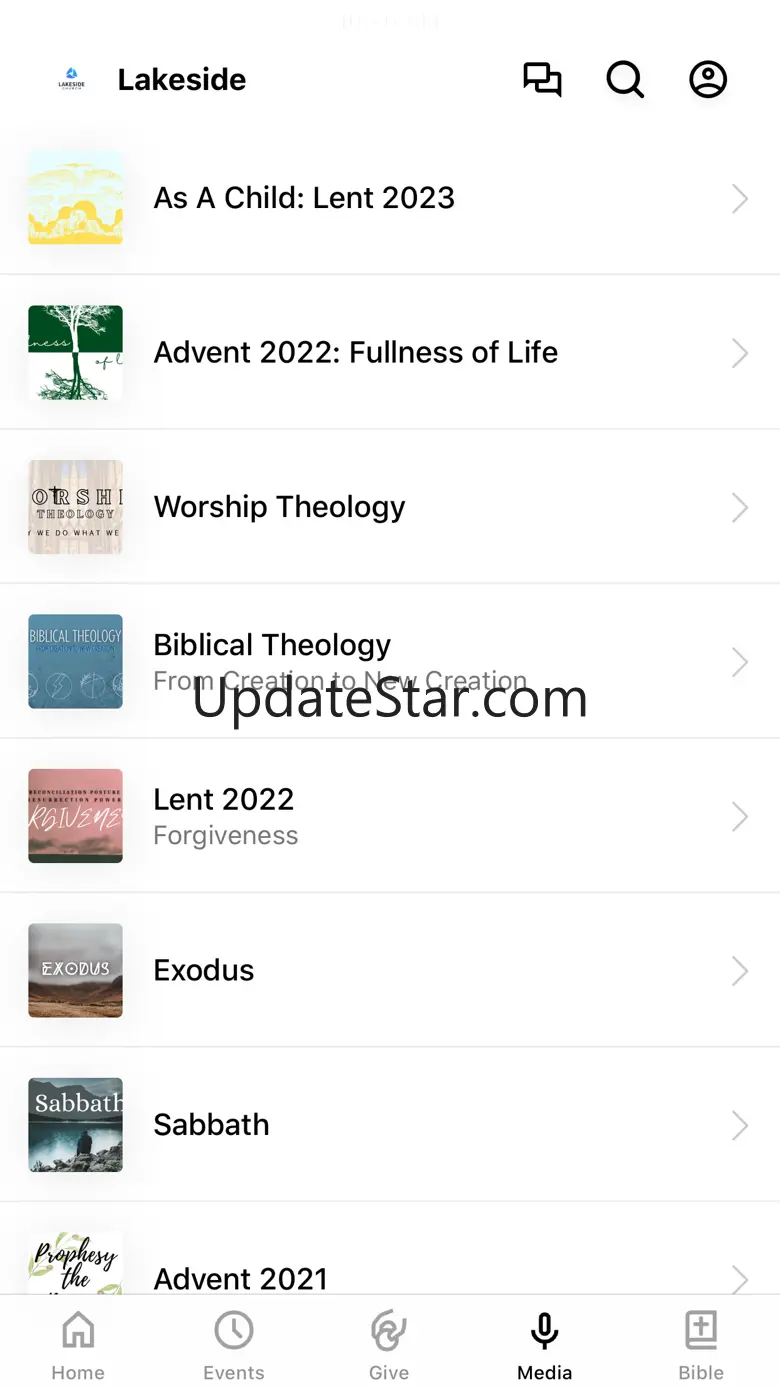Open the Advent 2021 series

tap(390, 1270)
